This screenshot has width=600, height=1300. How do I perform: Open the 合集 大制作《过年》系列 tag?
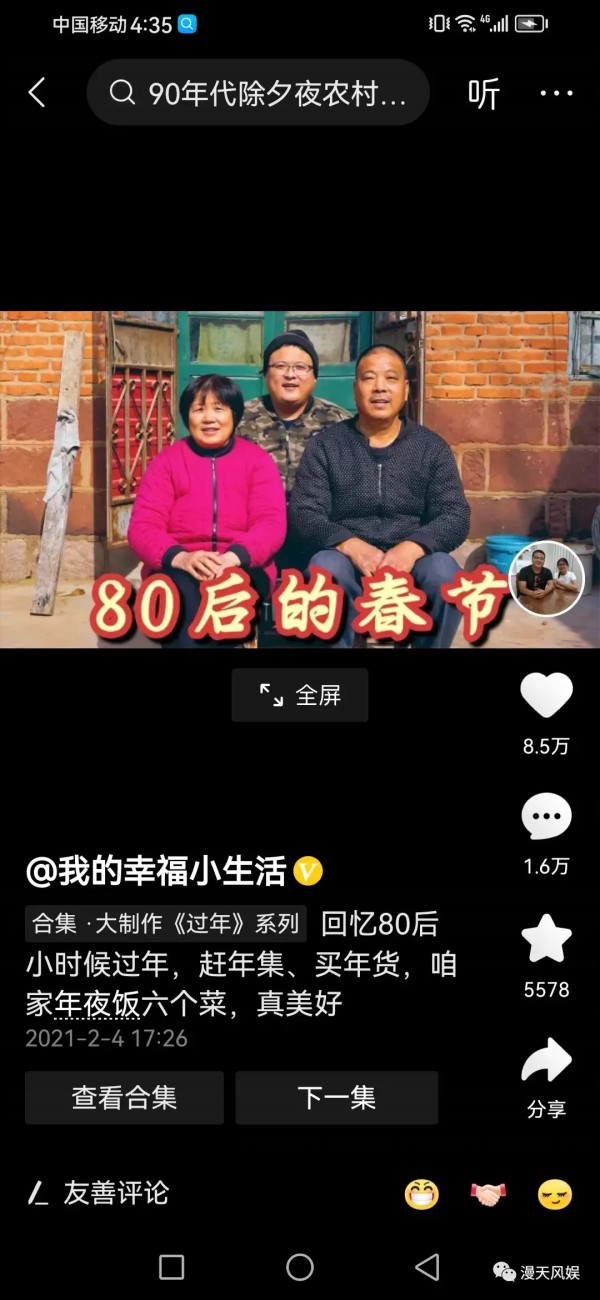[x=166, y=924]
